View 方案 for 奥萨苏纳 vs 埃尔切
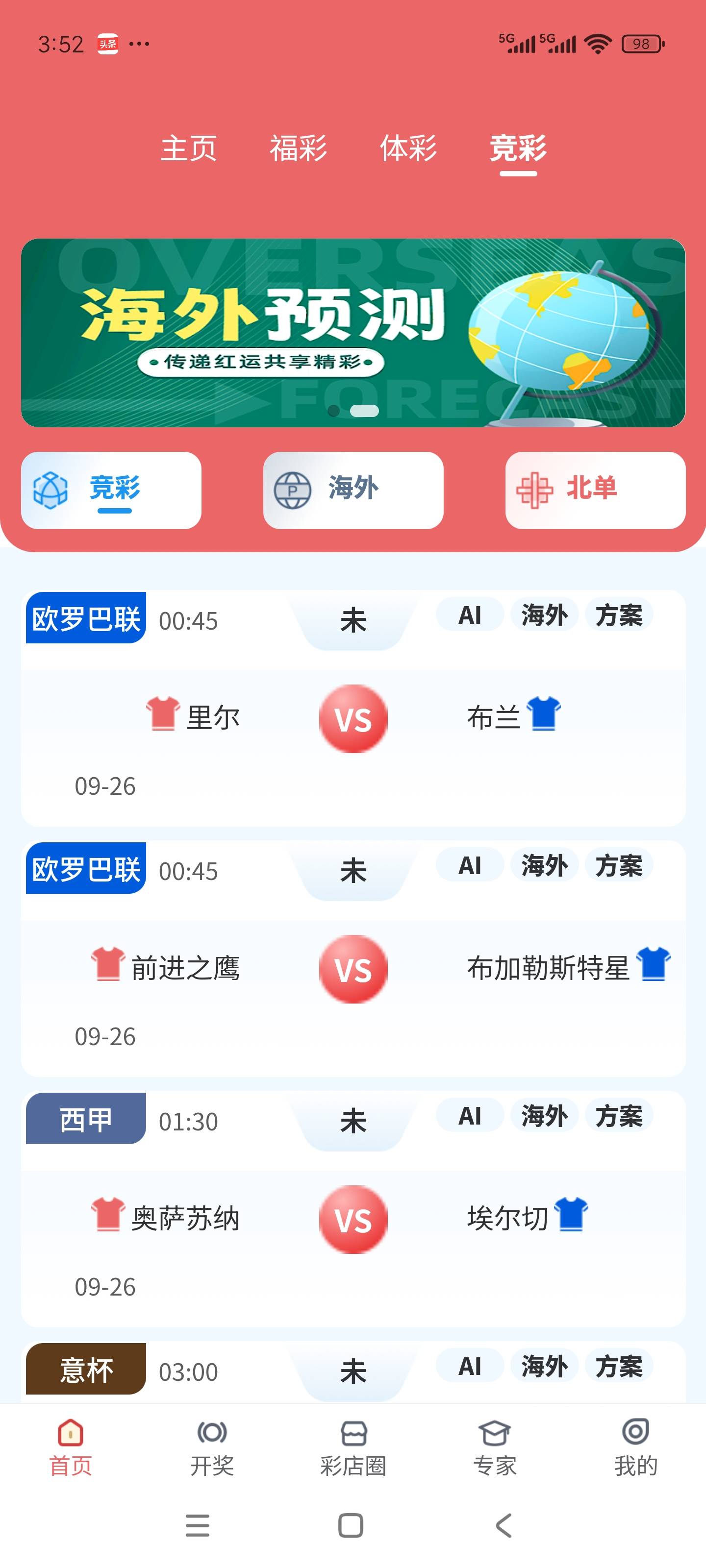The height and width of the screenshot is (1568, 706). pos(618,1116)
